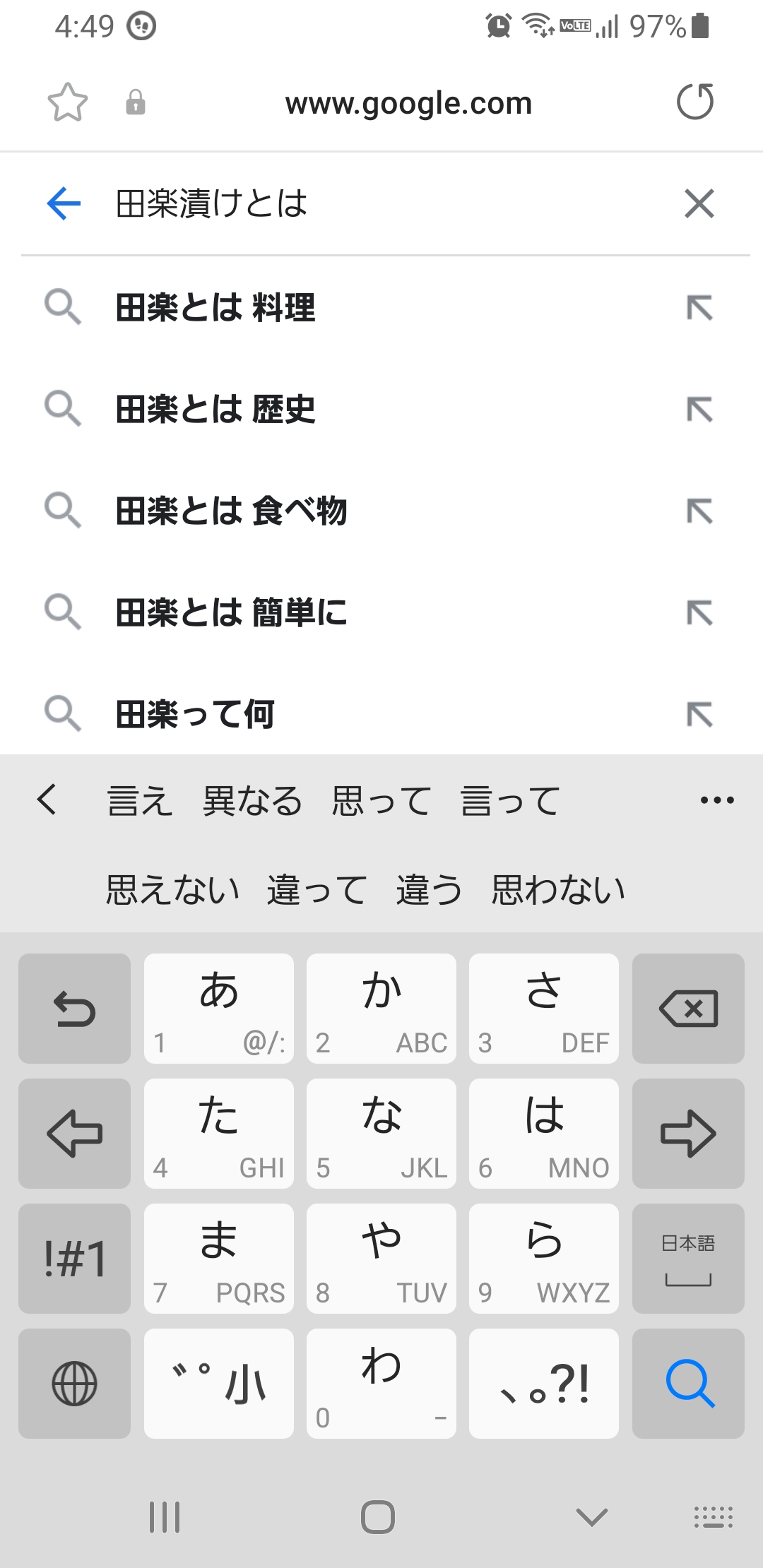Bookmark this page with the star icon

(x=67, y=102)
